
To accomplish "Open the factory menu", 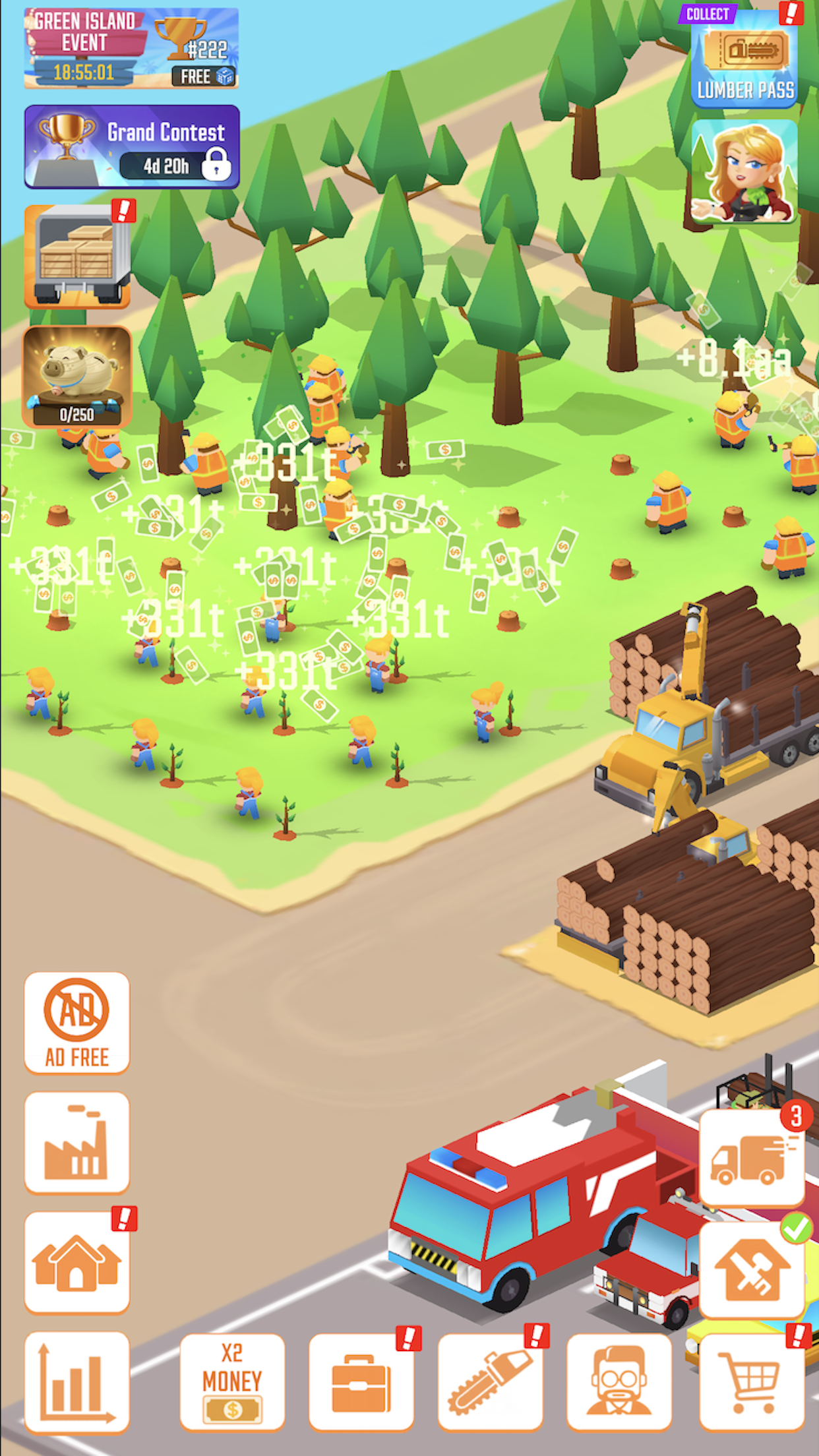I will (x=77, y=1143).
